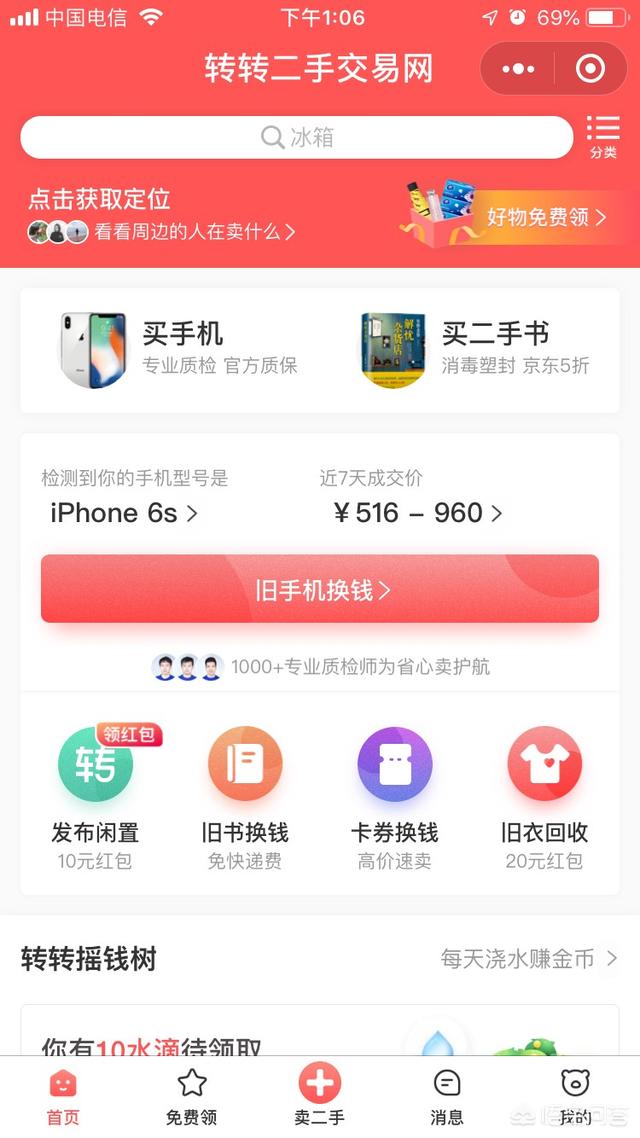Image resolution: width=640 pixels, height=1138 pixels.
Task: Tap the search box showing 冰箱
Action: click(x=297, y=137)
